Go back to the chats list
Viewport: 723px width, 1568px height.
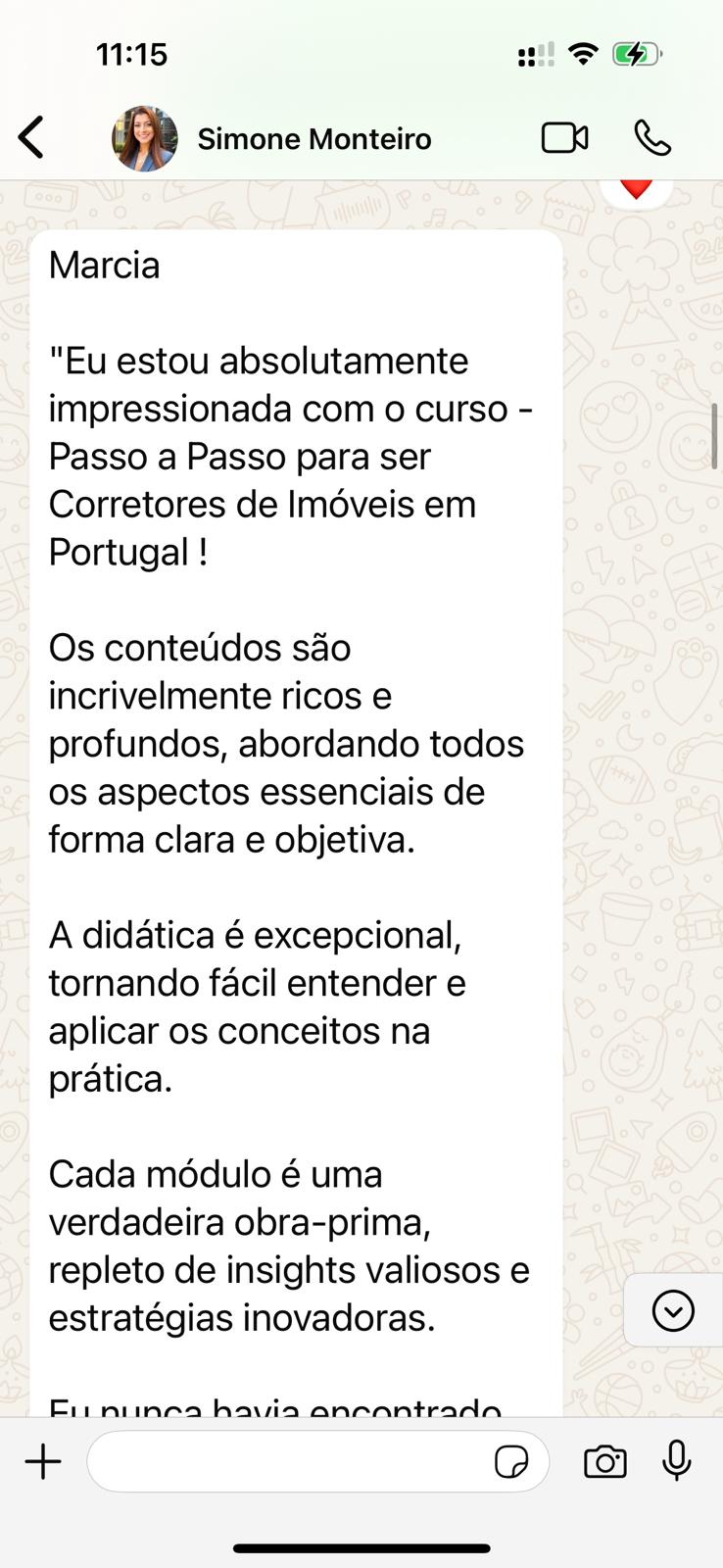31,138
